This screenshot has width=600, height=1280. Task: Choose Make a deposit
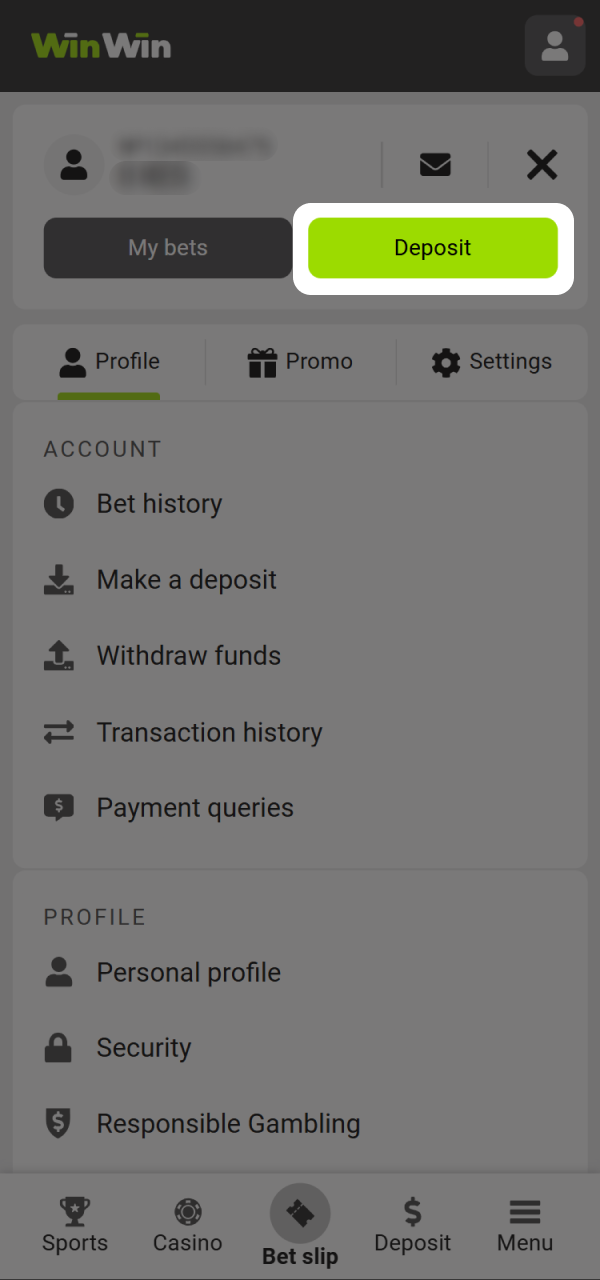point(186,580)
